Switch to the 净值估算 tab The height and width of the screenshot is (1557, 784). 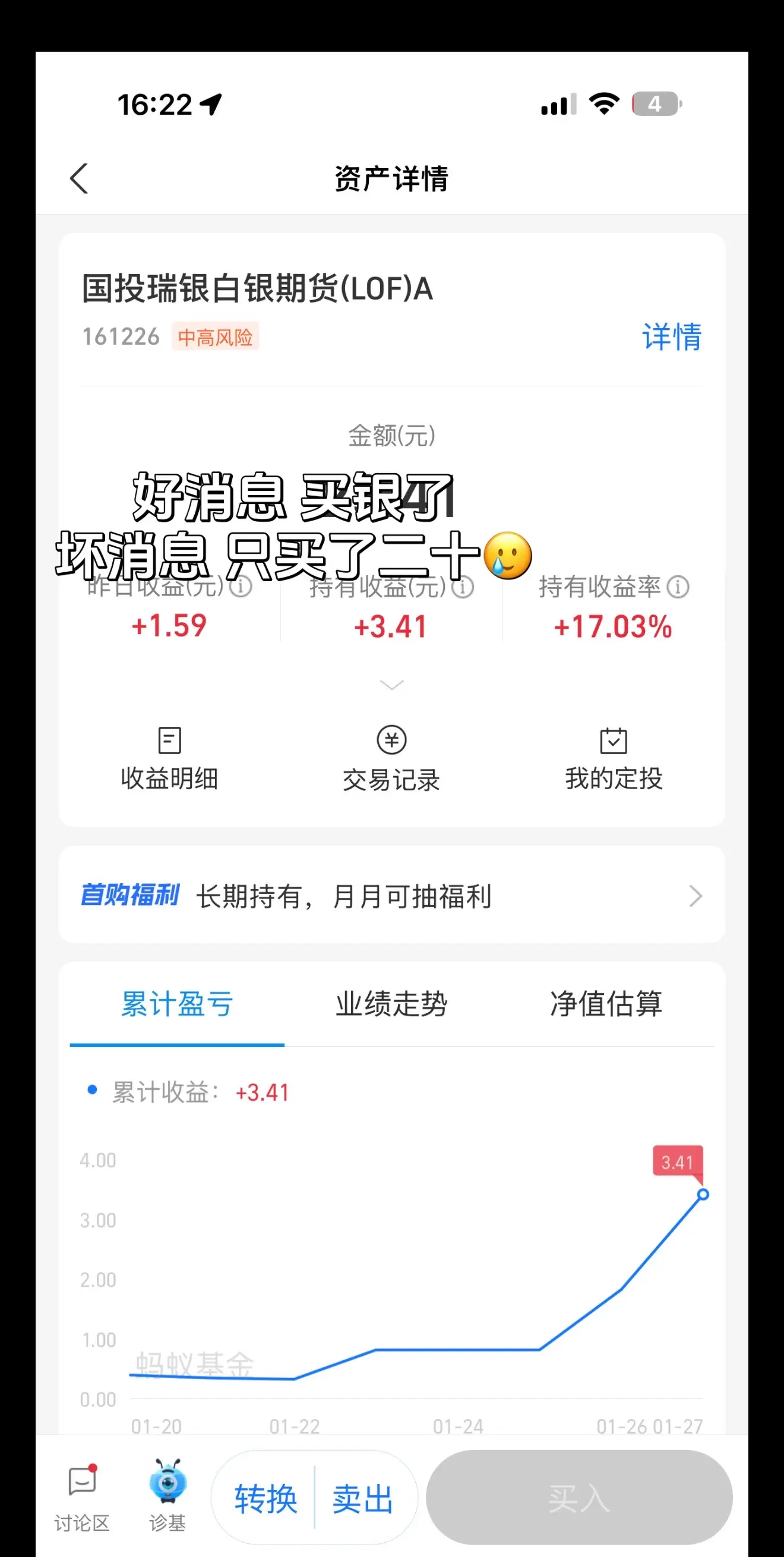coord(607,1003)
